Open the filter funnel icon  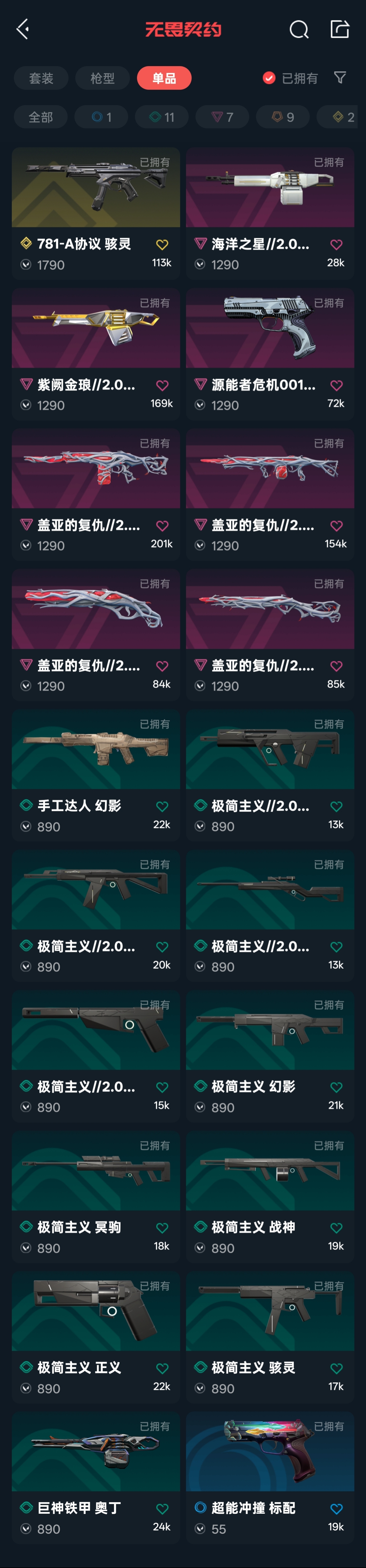tap(340, 77)
